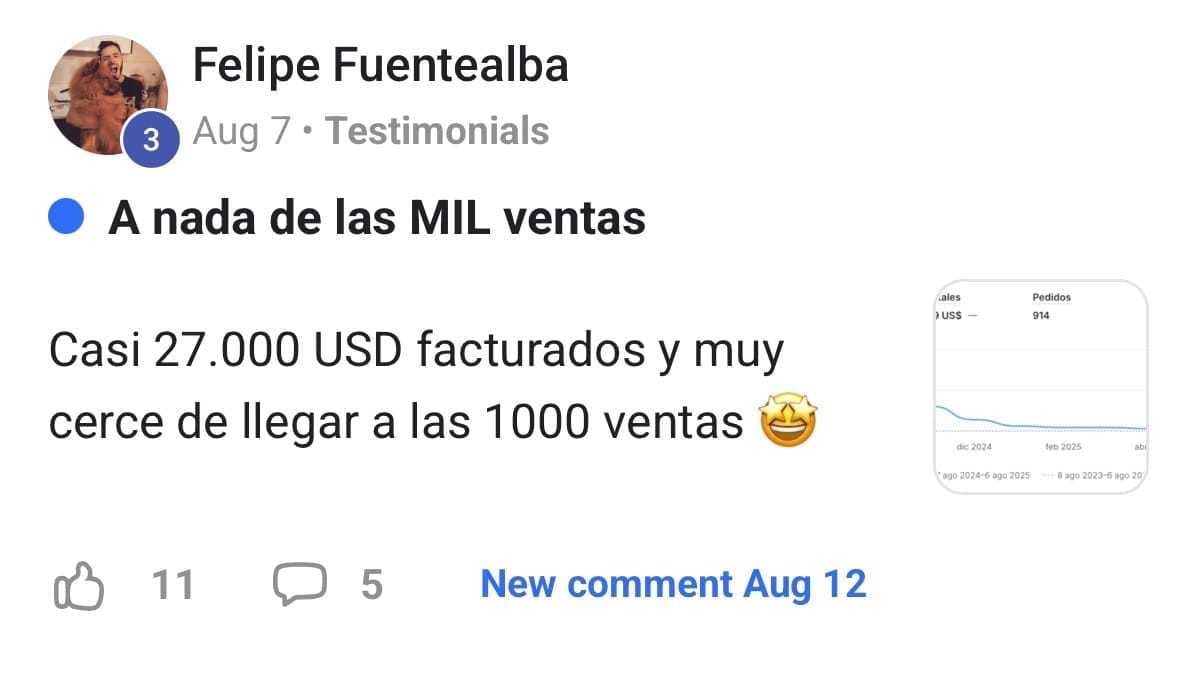This screenshot has width=1179, height=673.
Task: Open Felipe Fuentealba's profile name
Action: 380,66
